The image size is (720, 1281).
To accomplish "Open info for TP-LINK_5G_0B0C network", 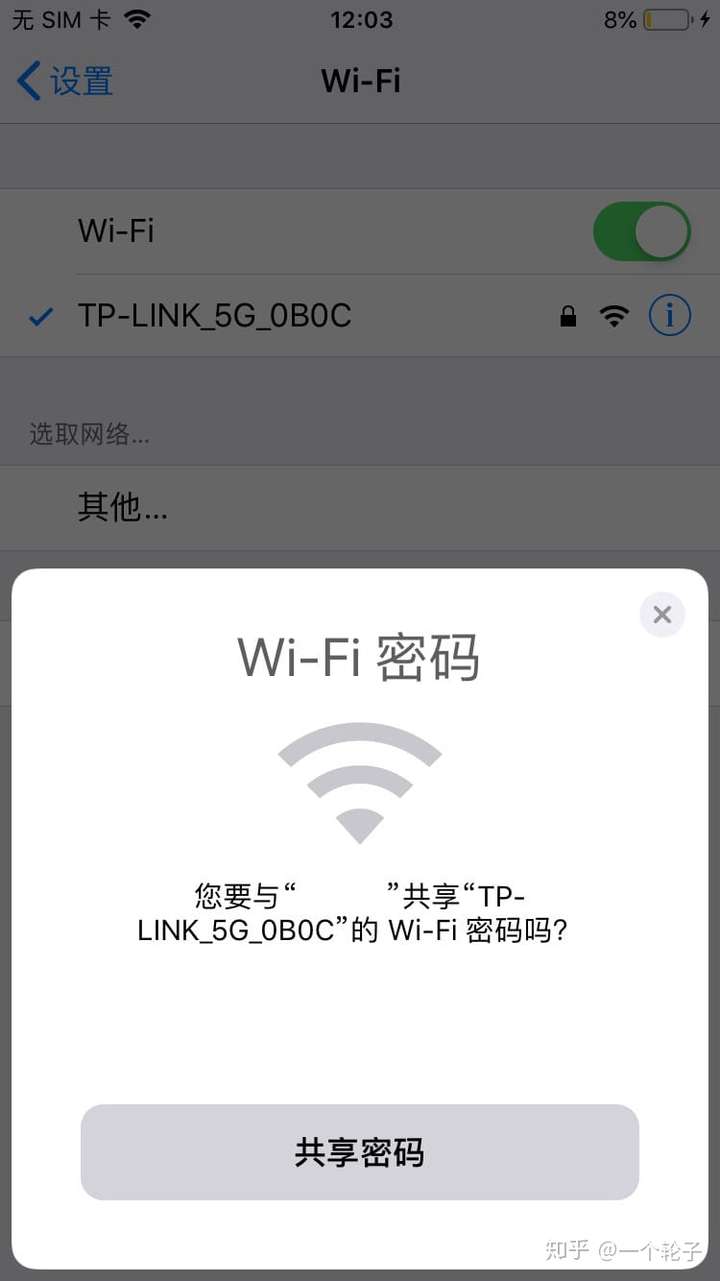I will [x=669, y=317].
